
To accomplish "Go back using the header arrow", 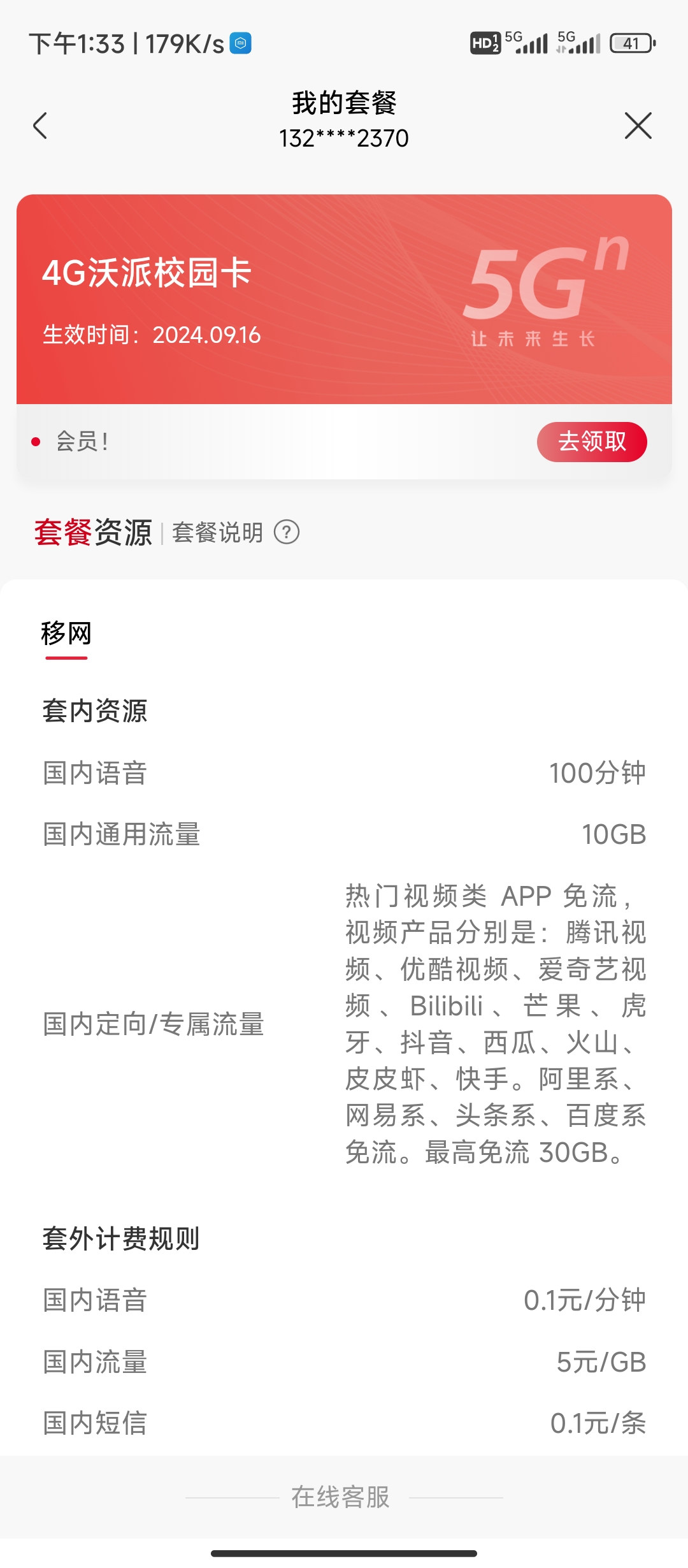I will pos(40,126).
